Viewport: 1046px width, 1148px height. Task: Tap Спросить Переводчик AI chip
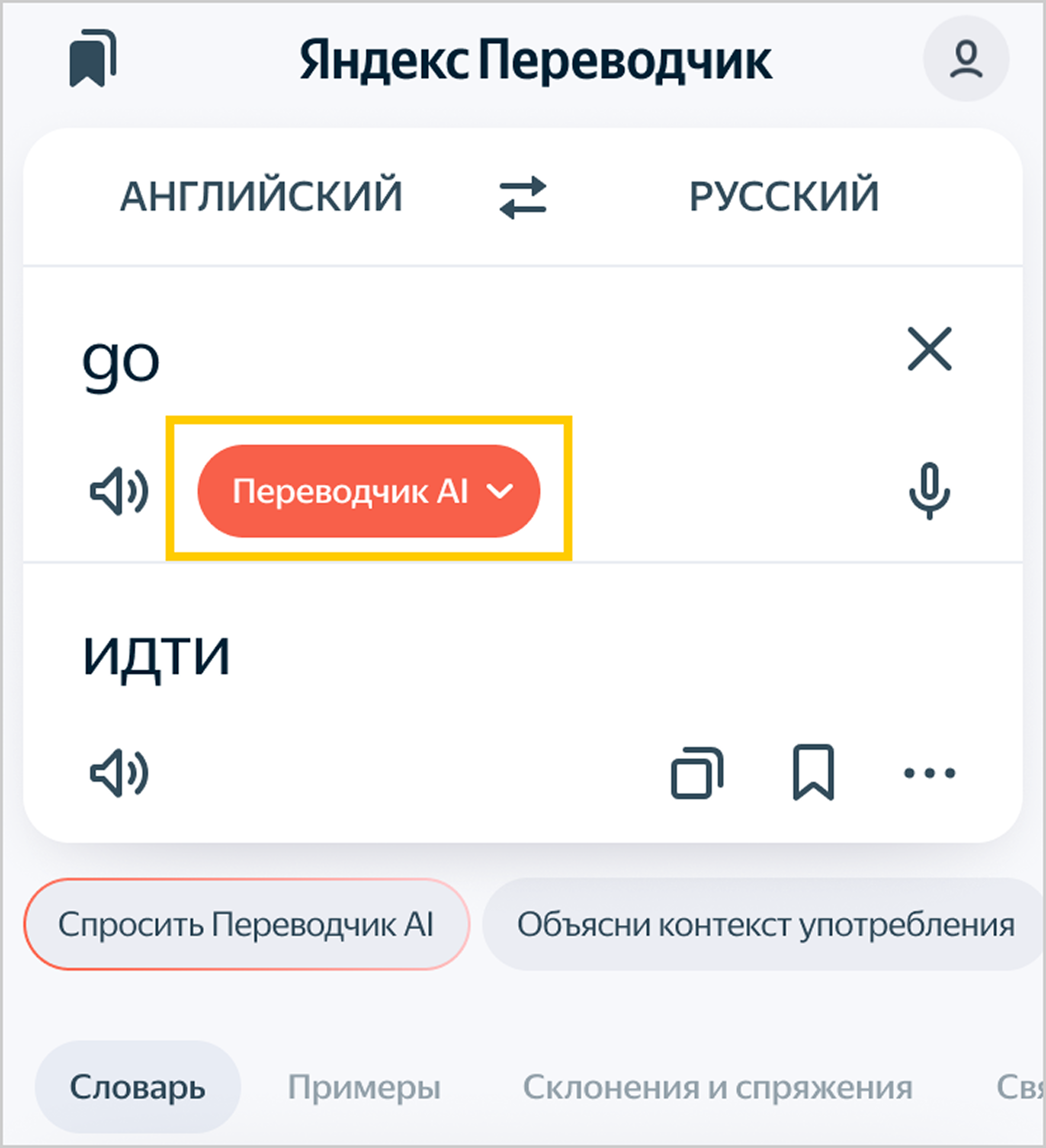pos(246,924)
